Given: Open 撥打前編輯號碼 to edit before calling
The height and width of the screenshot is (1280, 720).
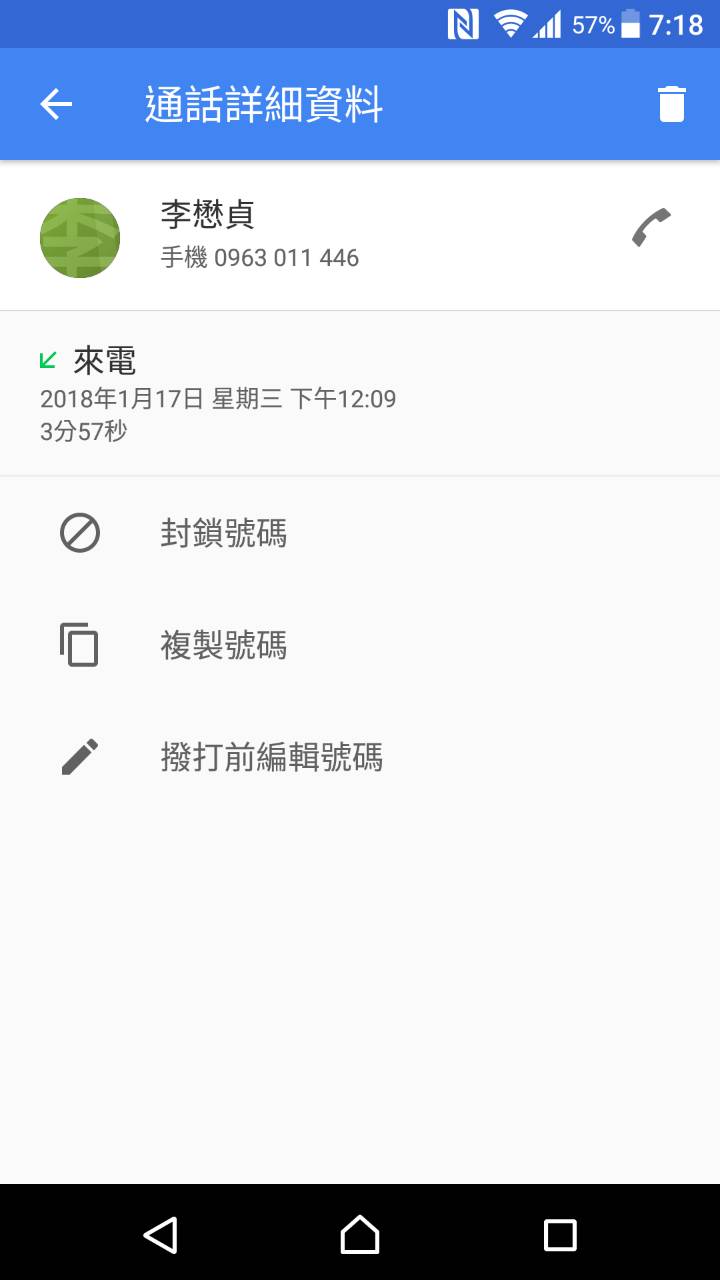Looking at the screenshot, I should (271, 758).
